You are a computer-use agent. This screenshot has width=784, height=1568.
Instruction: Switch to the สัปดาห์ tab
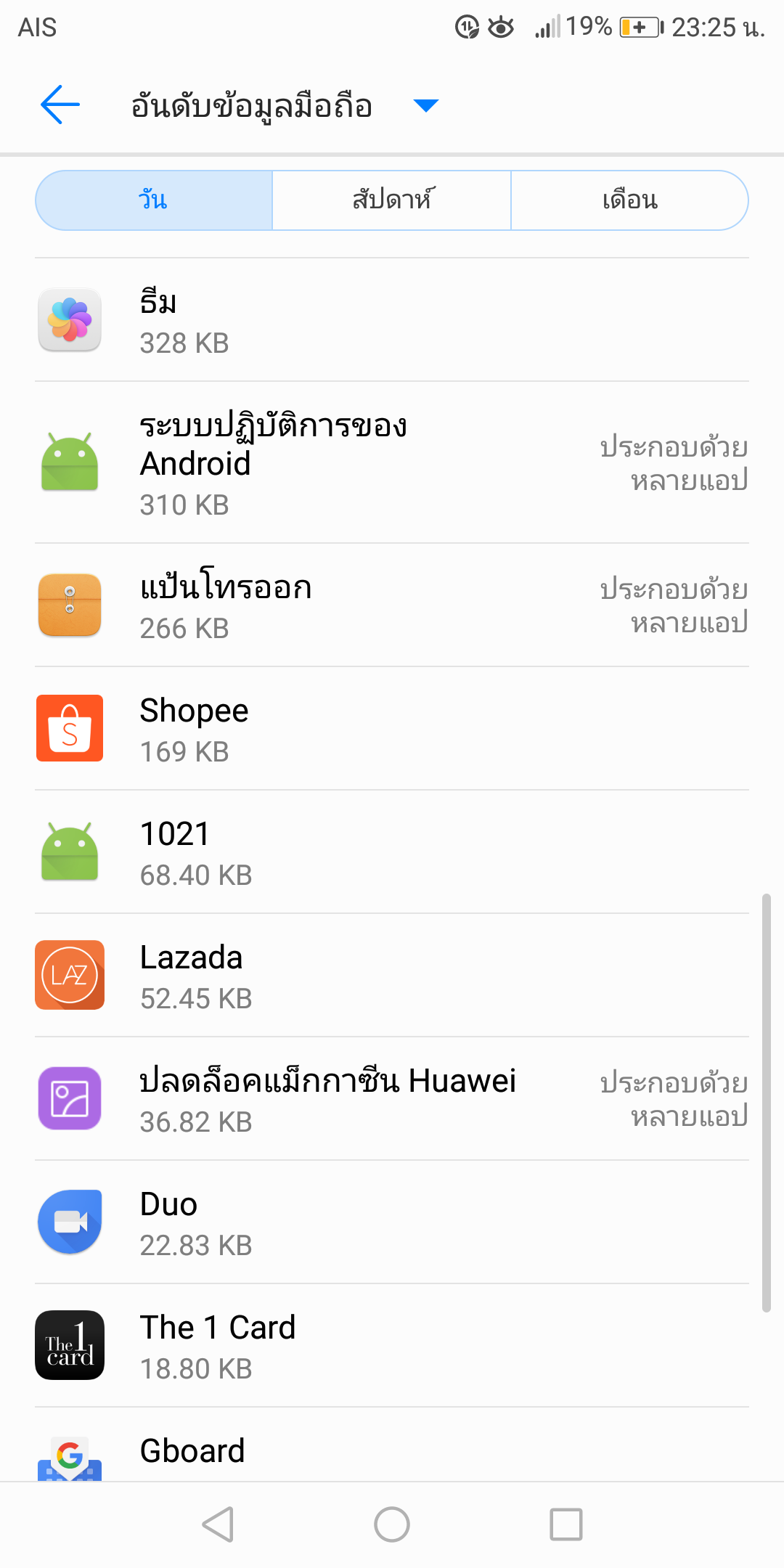pyautogui.click(x=392, y=200)
